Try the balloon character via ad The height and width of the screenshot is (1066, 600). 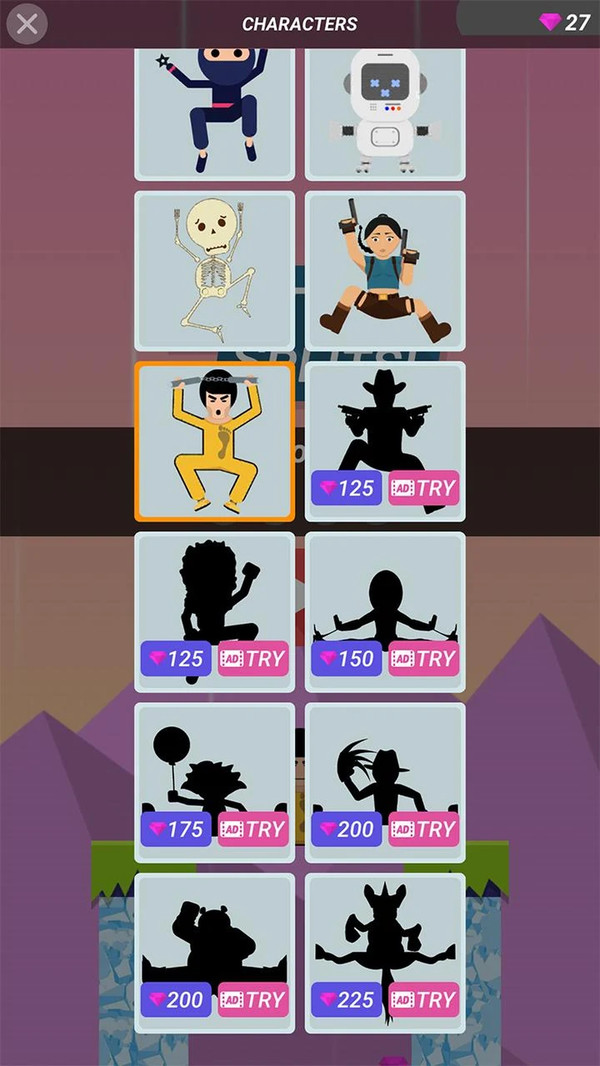pyautogui.click(x=253, y=829)
